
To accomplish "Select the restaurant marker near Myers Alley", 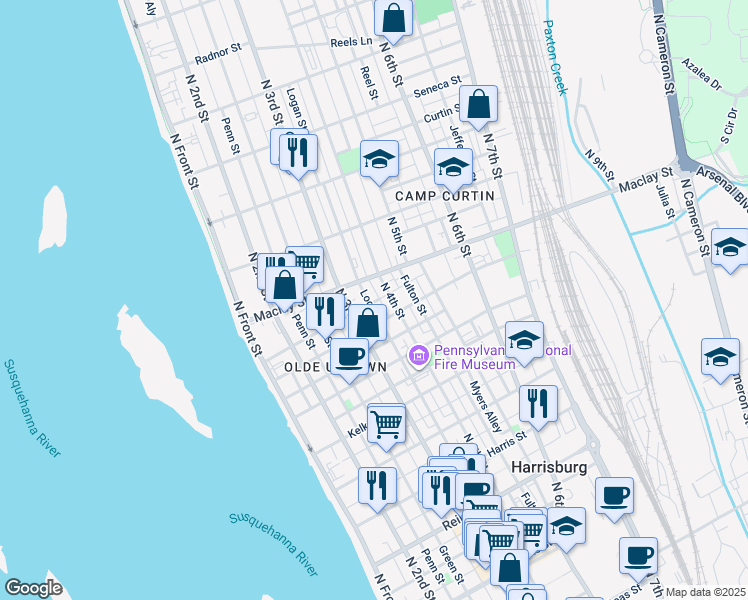I will click(539, 404).
